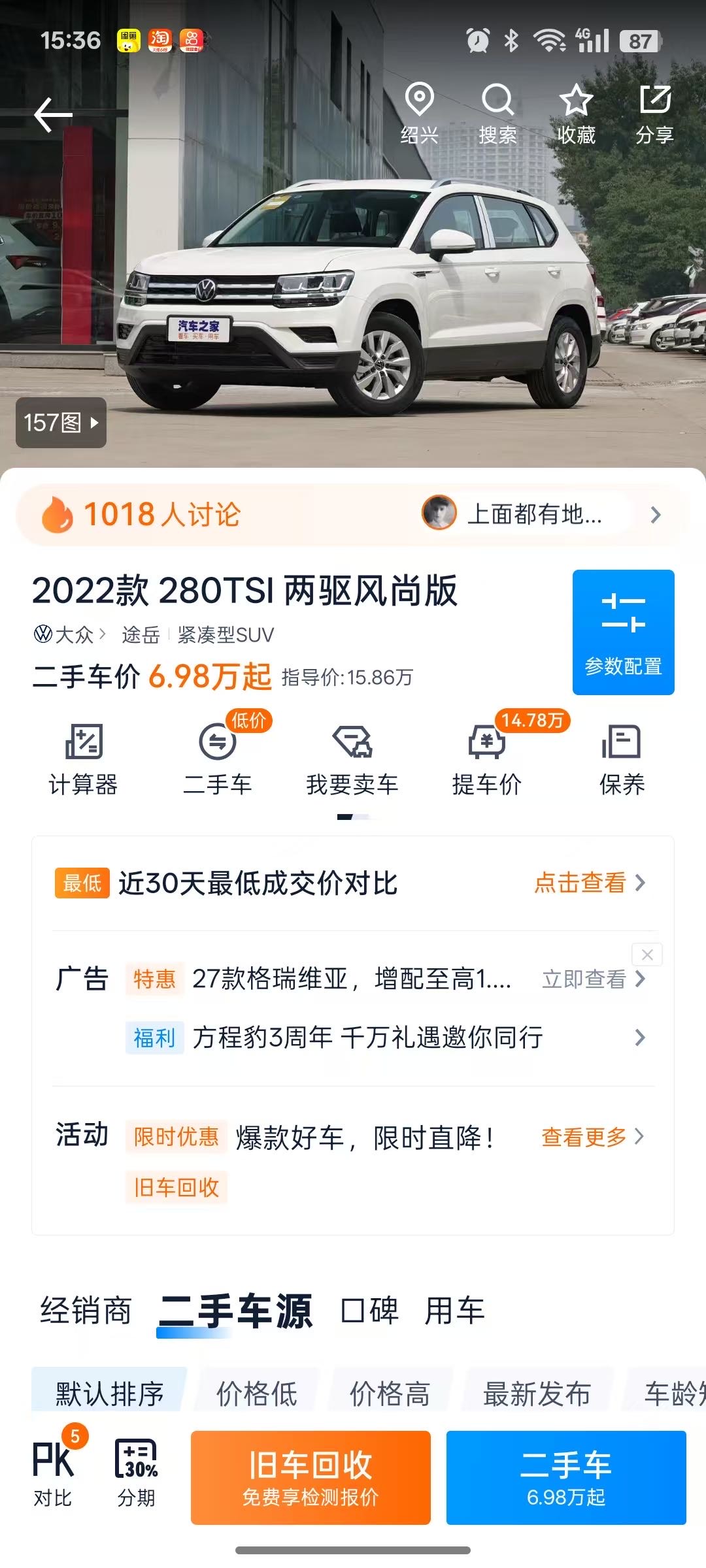Change city from 绍兴
Image resolution: width=706 pixels, height=1568 pixels.
pos(419,114)
